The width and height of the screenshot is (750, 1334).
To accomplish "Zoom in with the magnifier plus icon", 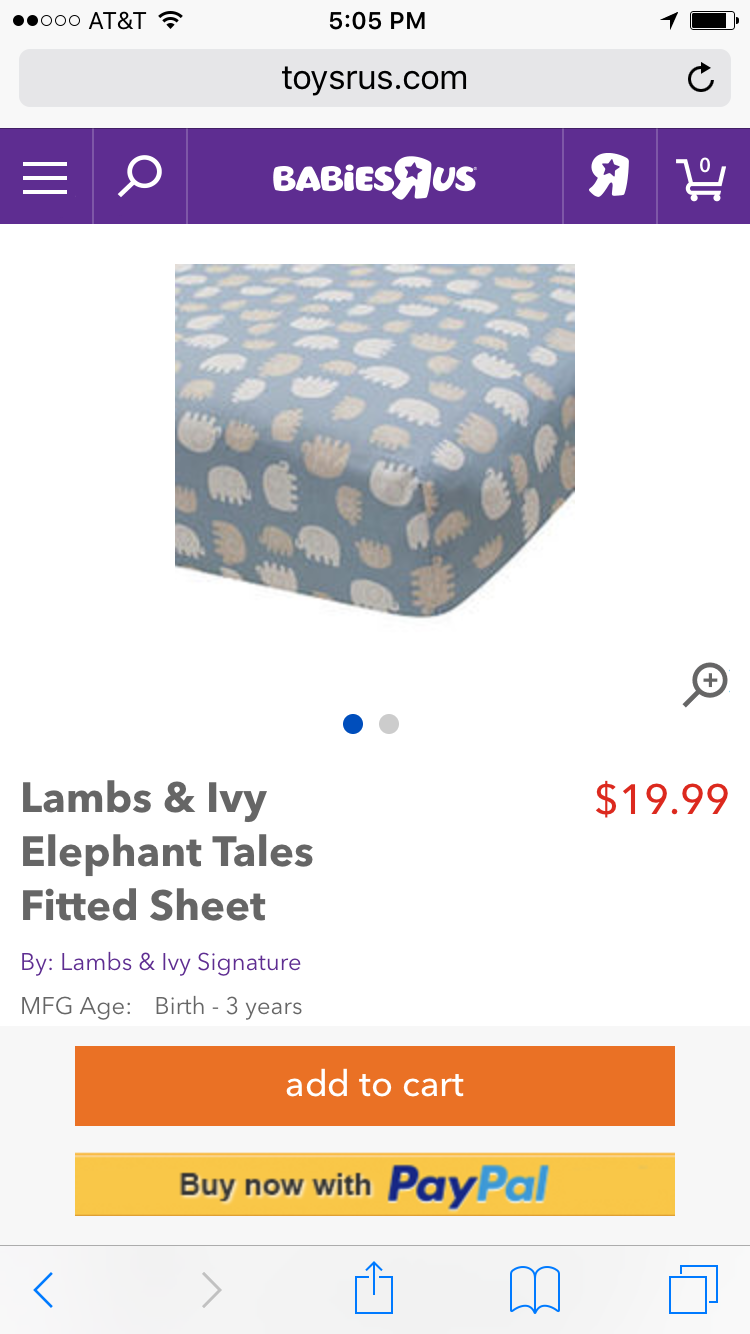I will pos(706,686).
